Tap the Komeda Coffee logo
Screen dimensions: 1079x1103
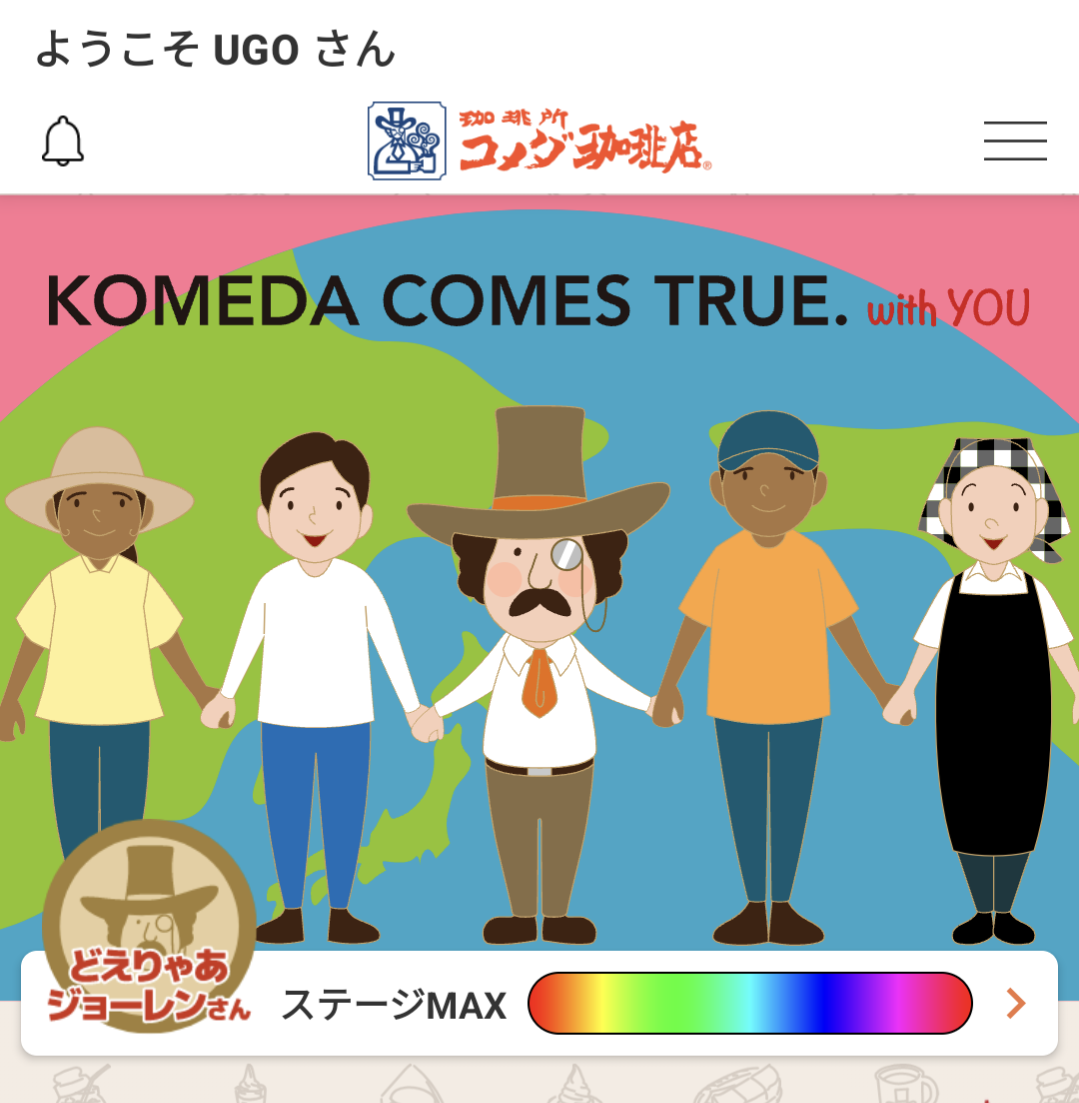tap(539, 141)
